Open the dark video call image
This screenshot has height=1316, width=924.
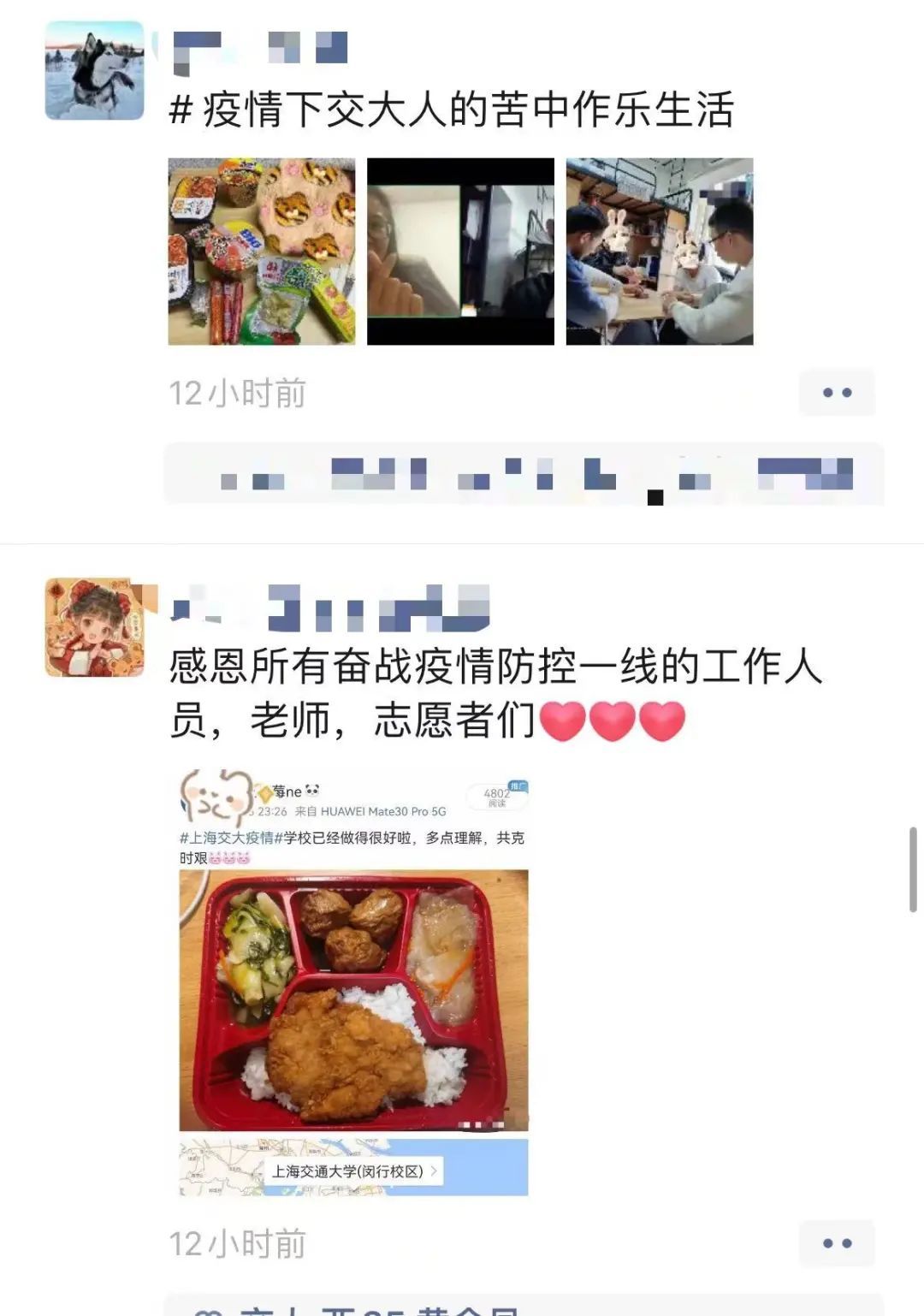[460, 252]
